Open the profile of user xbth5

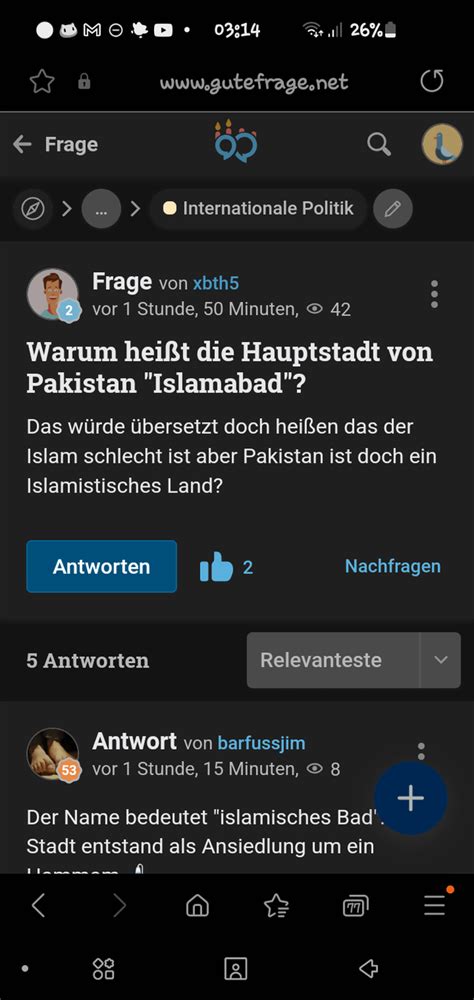[216, 283]
